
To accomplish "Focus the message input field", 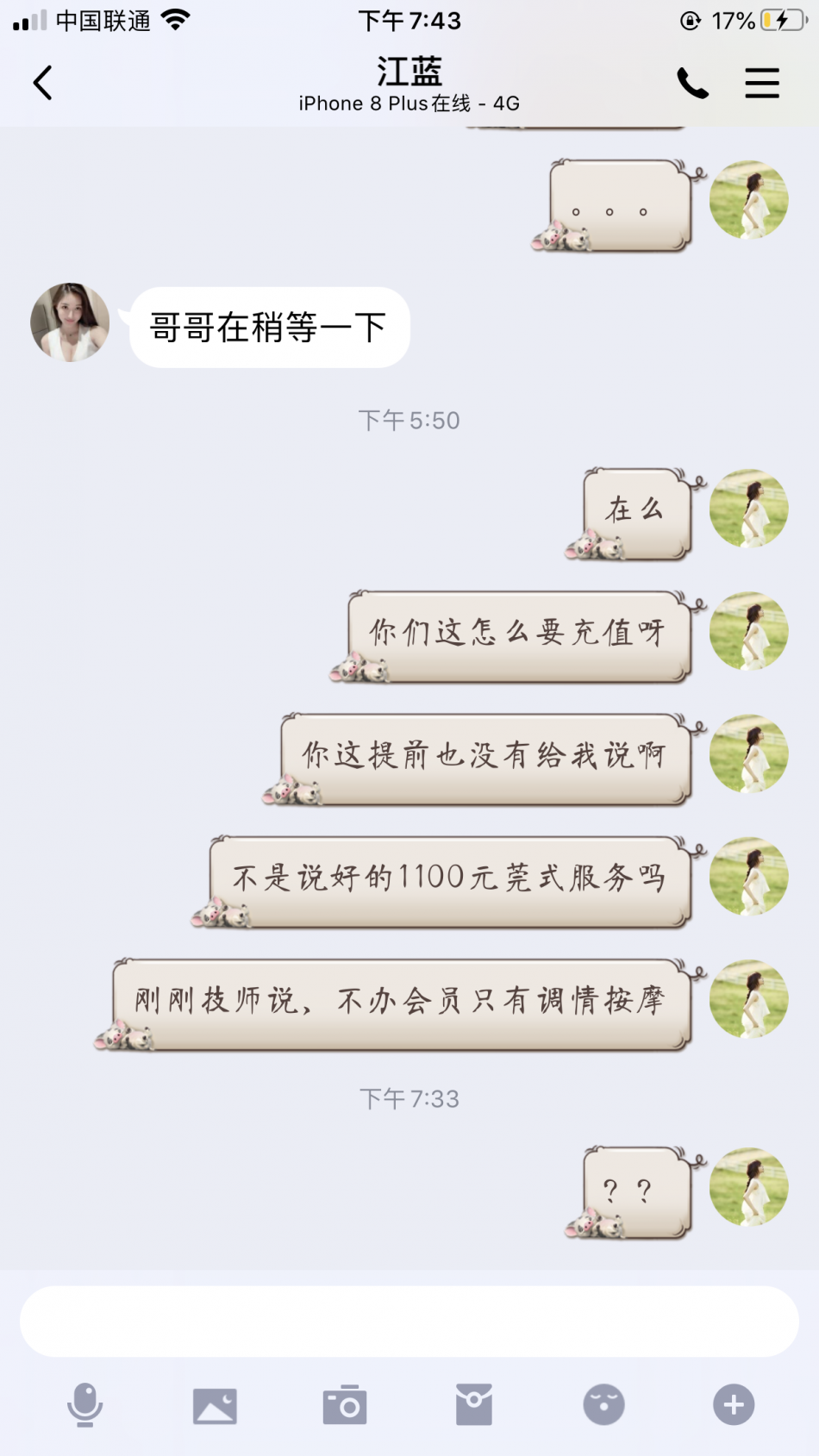I will point(409,1322).
